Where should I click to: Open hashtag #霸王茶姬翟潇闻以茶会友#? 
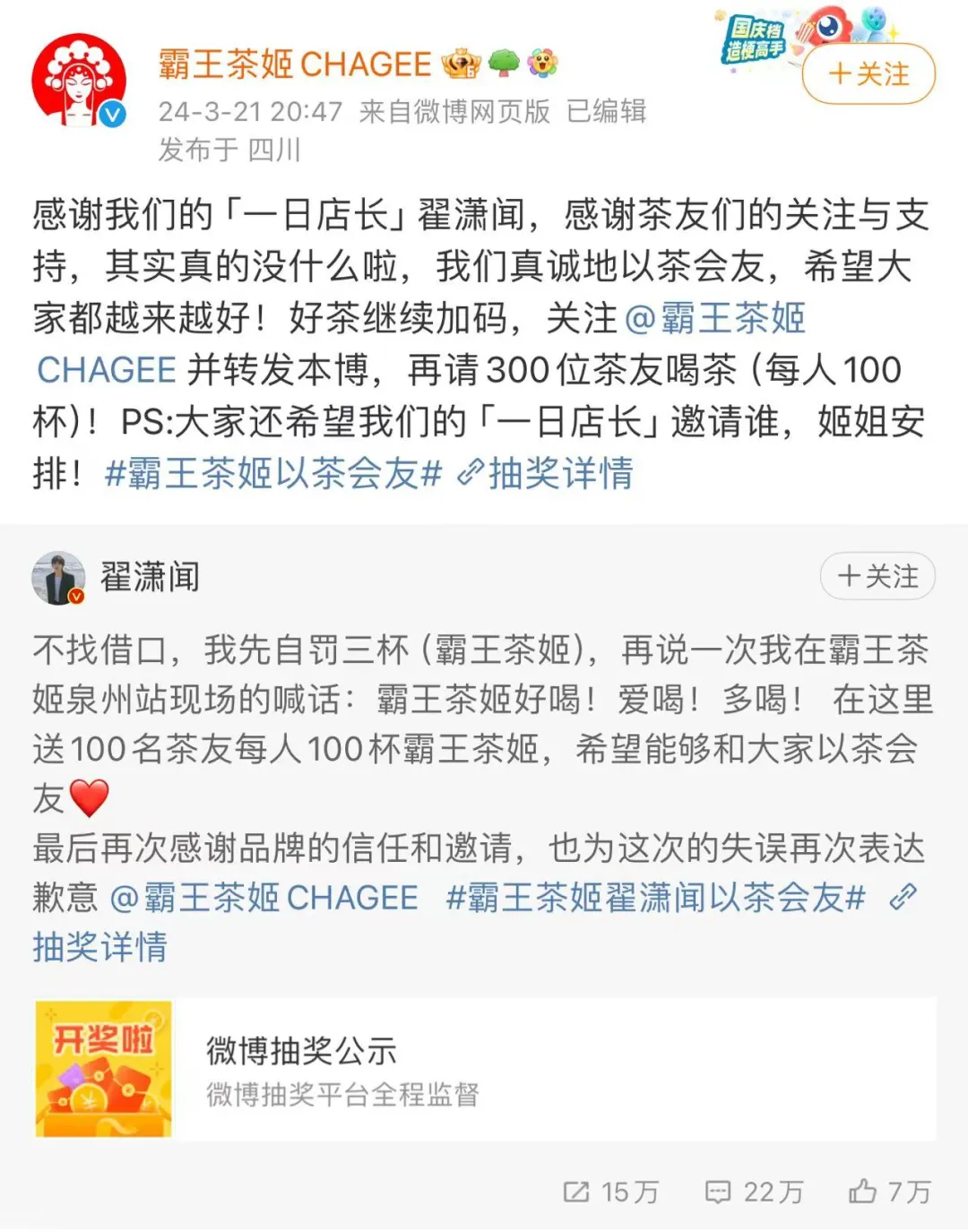pos(655,897)
